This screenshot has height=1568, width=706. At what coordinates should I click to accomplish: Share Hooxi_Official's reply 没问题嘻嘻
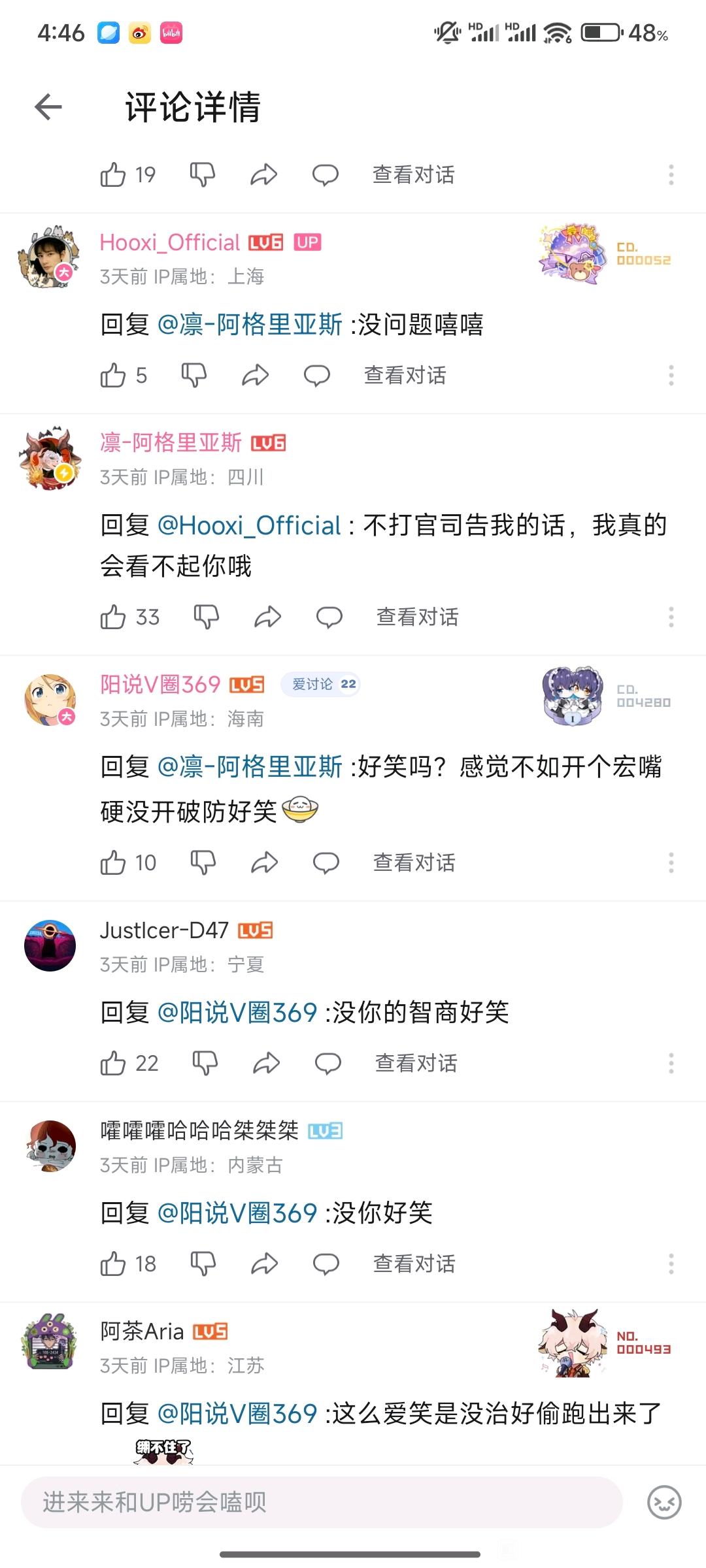point(255,376)
